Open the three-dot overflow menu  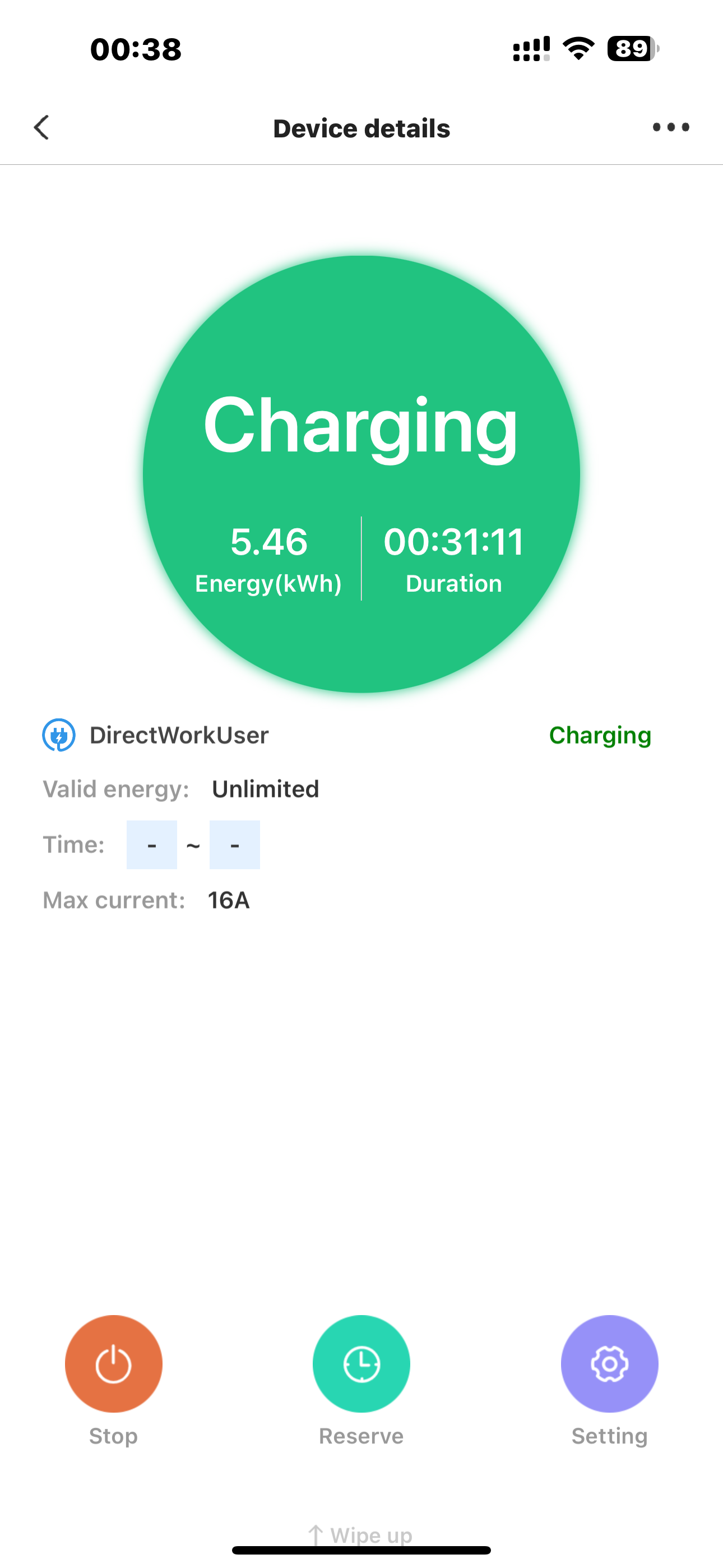click(671, 127)
